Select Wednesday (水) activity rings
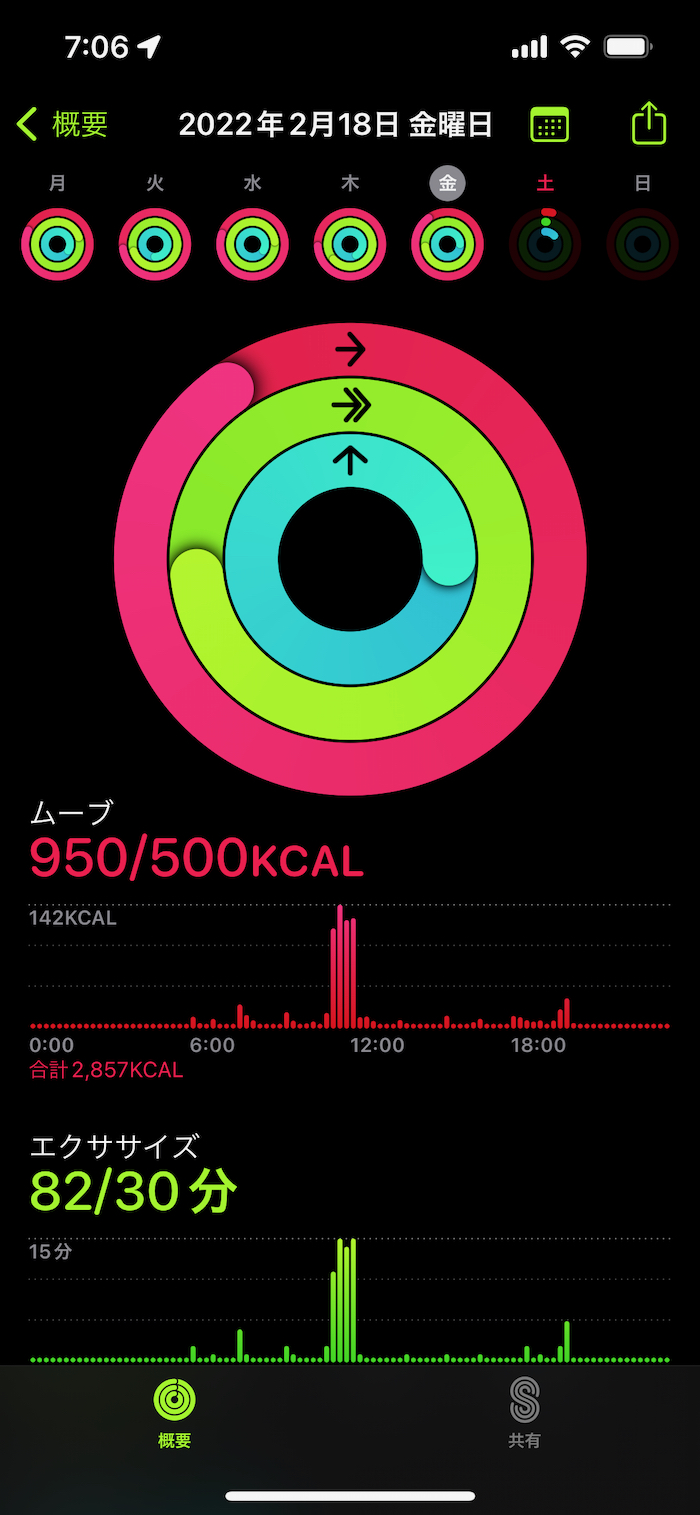This screenshot has height=1515, width=700. pos(252,244)
